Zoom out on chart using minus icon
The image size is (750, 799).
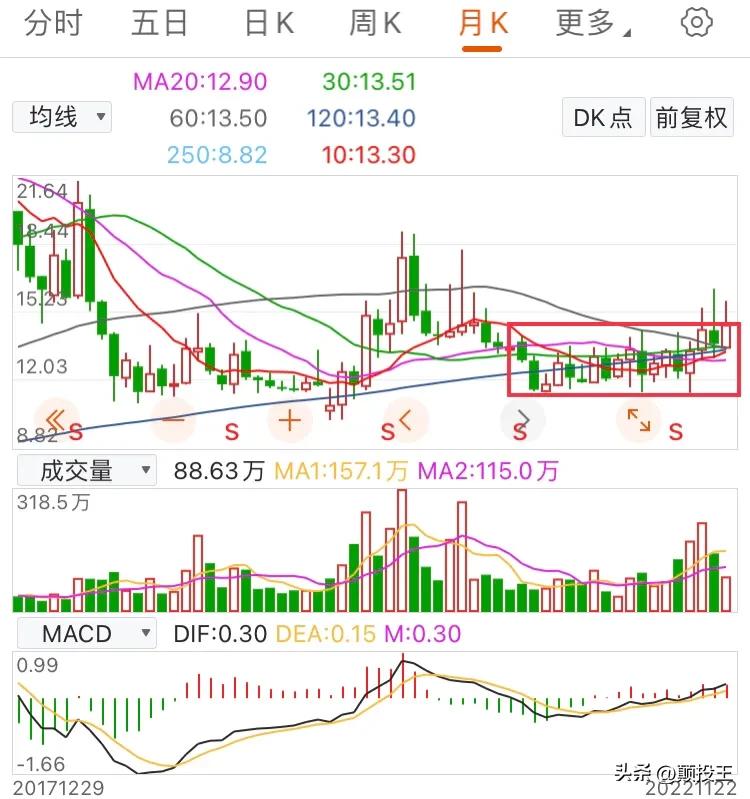(x=173, y=421)
